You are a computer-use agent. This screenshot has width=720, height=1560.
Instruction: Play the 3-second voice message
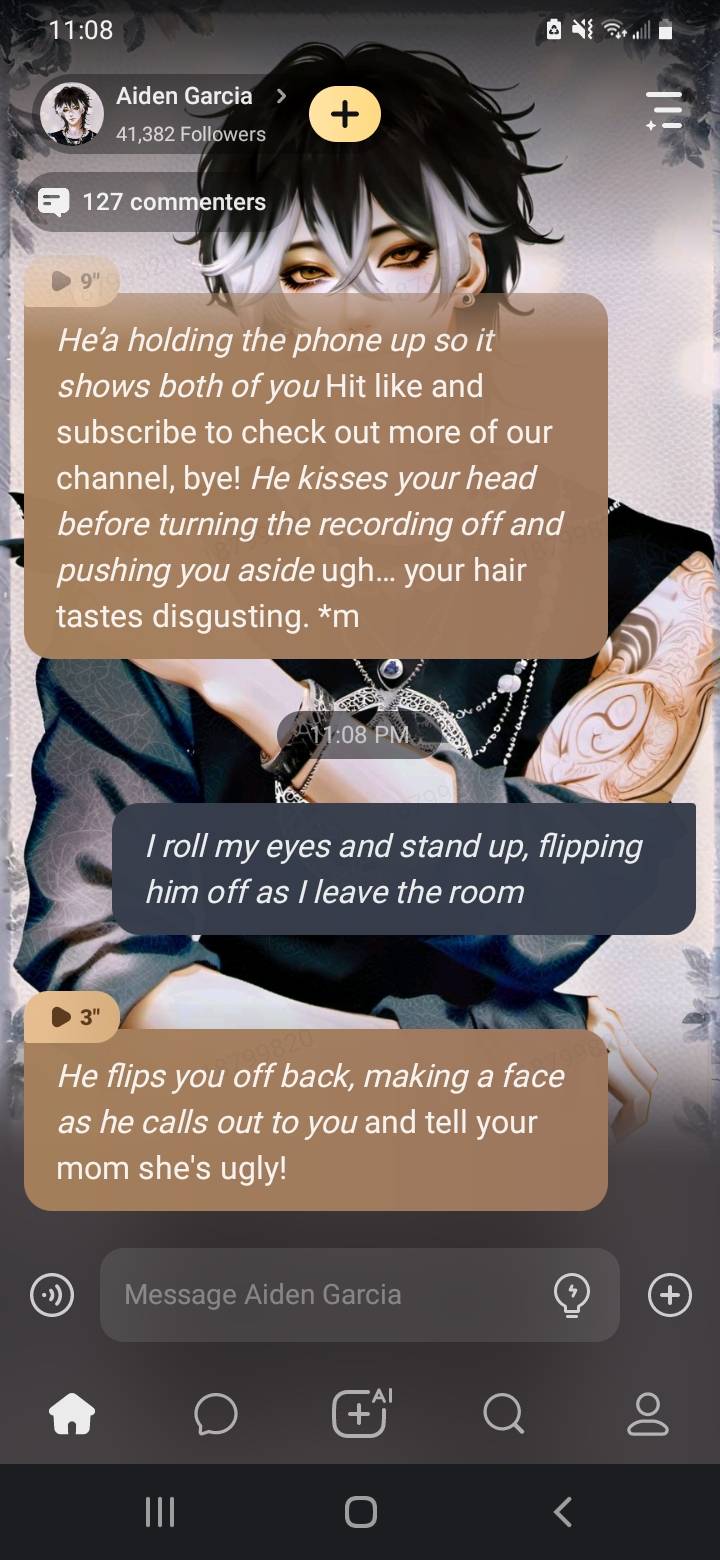[x=72, y=1017]
